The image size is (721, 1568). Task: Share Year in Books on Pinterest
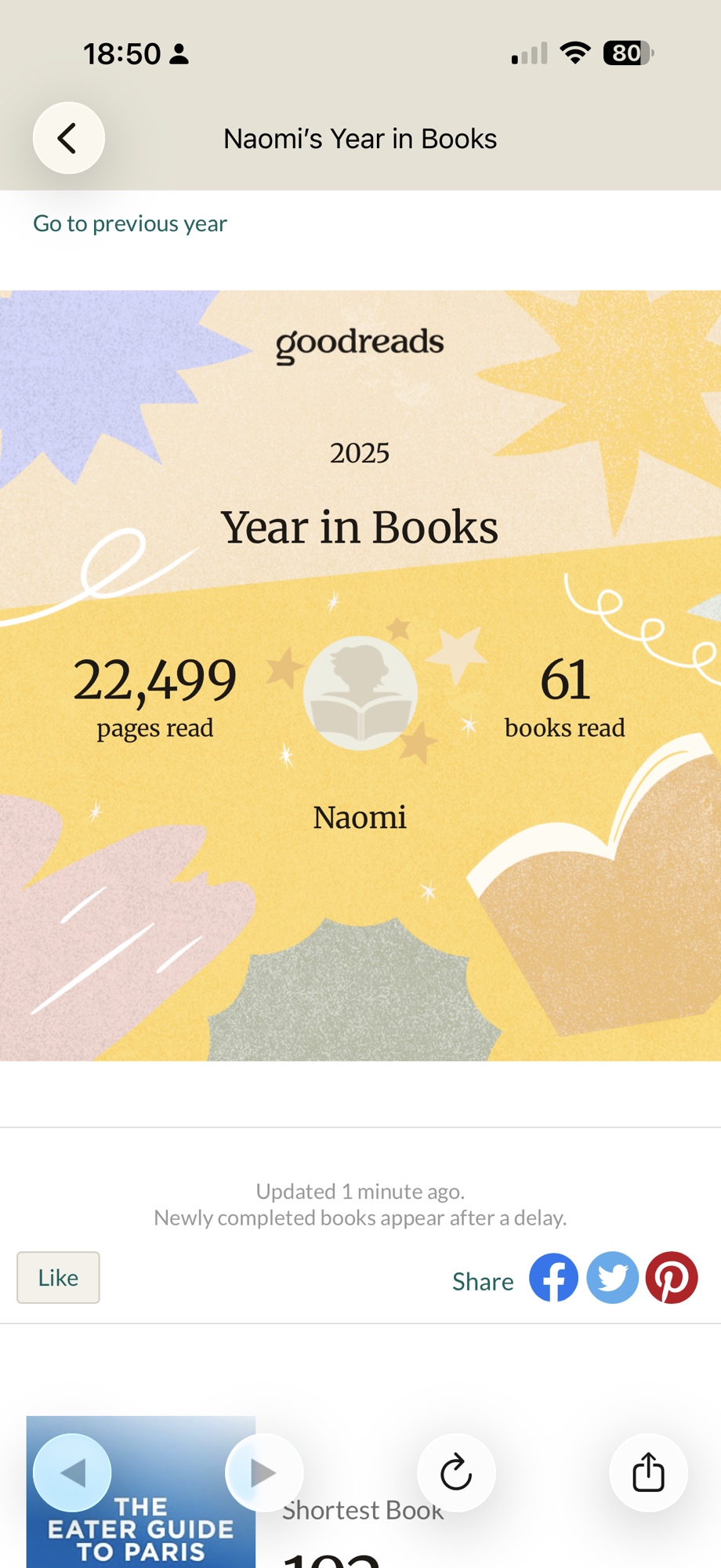tap(672, 1277)
